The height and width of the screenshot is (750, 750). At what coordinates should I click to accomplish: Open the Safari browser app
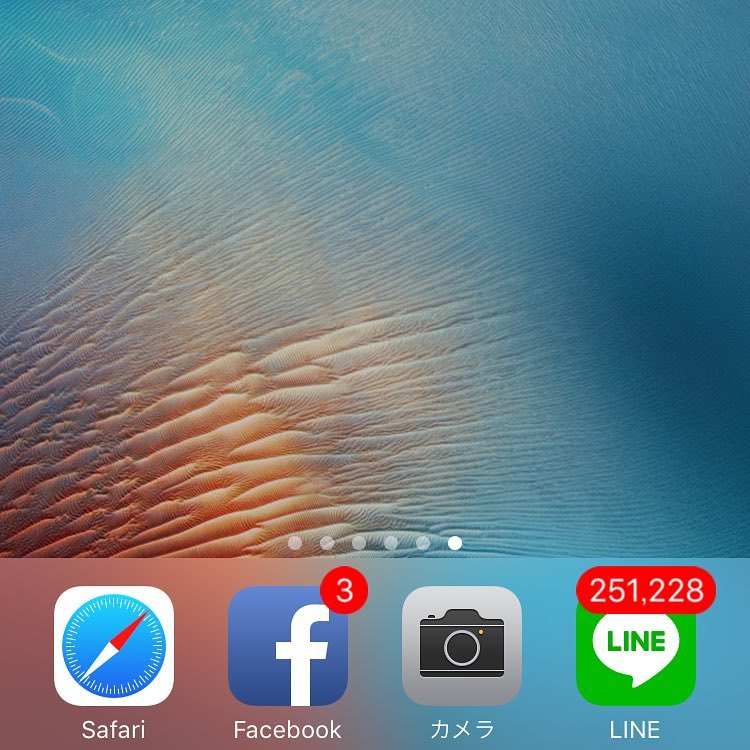tap(113, 646)
